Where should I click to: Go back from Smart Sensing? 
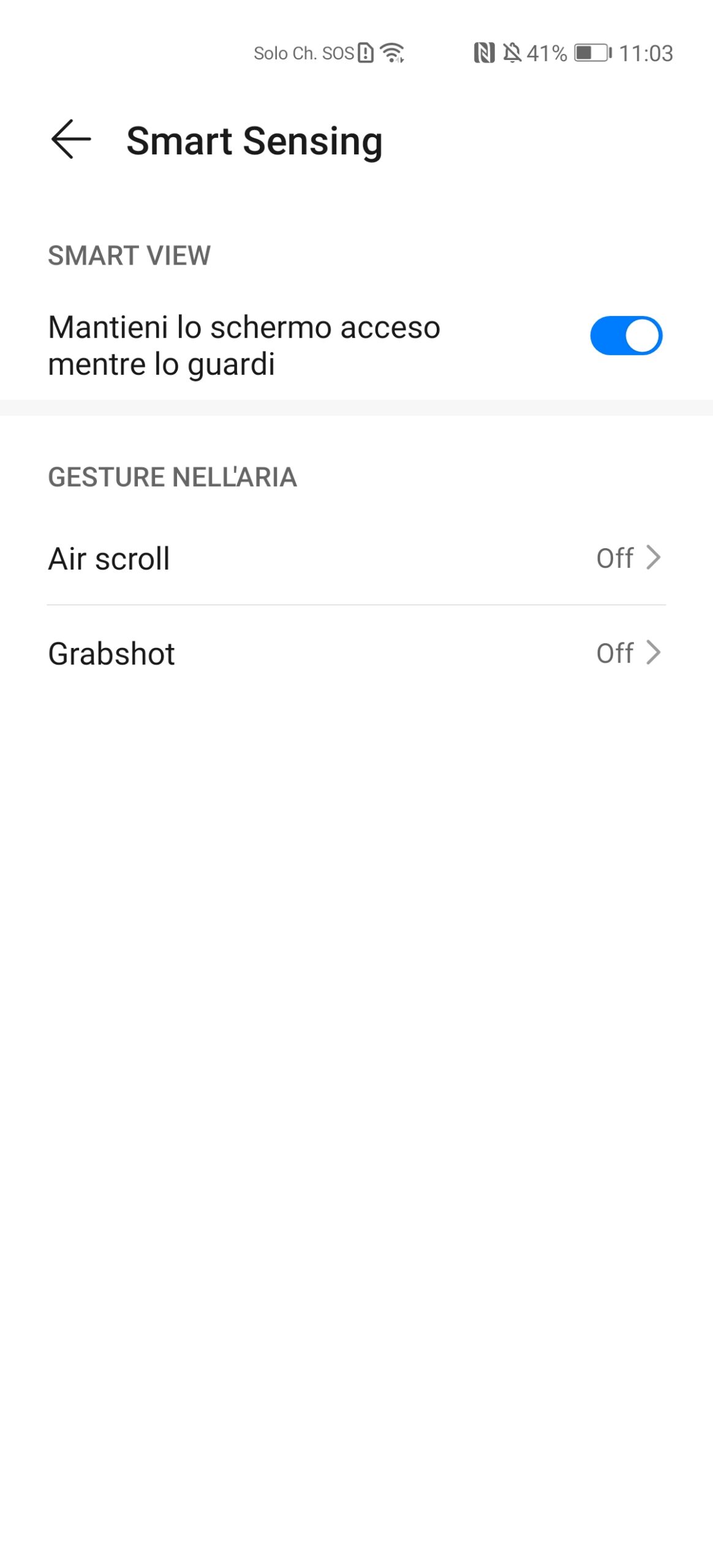pos(71,140)
